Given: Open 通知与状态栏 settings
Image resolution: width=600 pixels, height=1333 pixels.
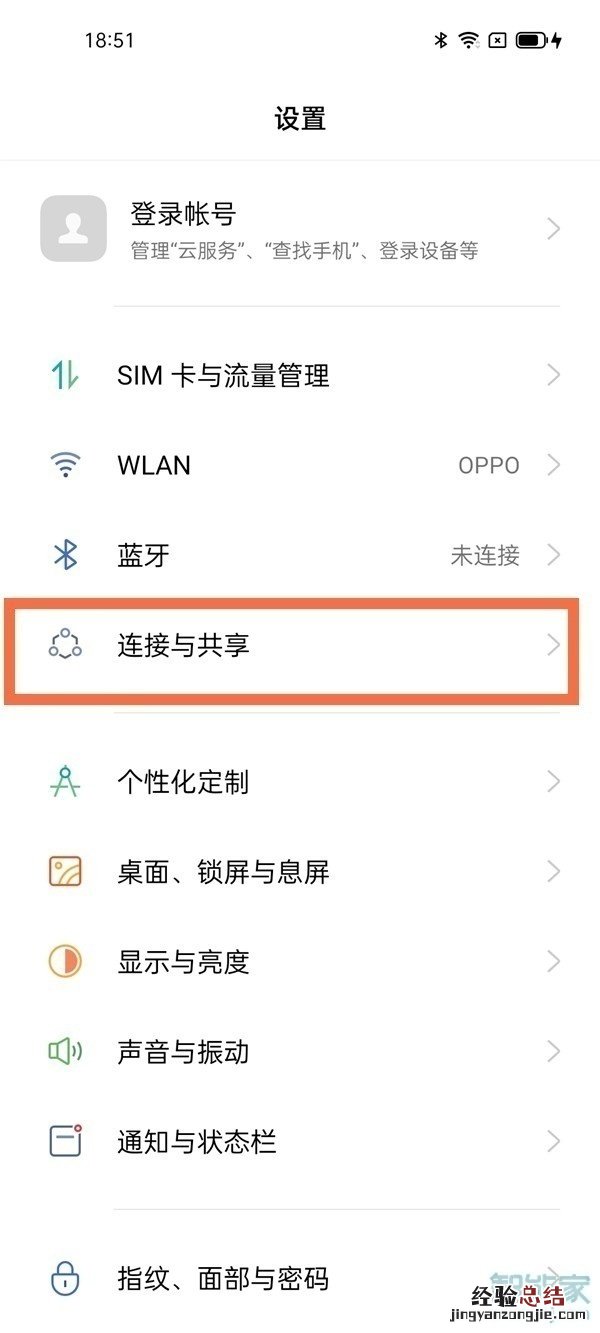Looking at the screenshot, I should tap(300, 1142).
